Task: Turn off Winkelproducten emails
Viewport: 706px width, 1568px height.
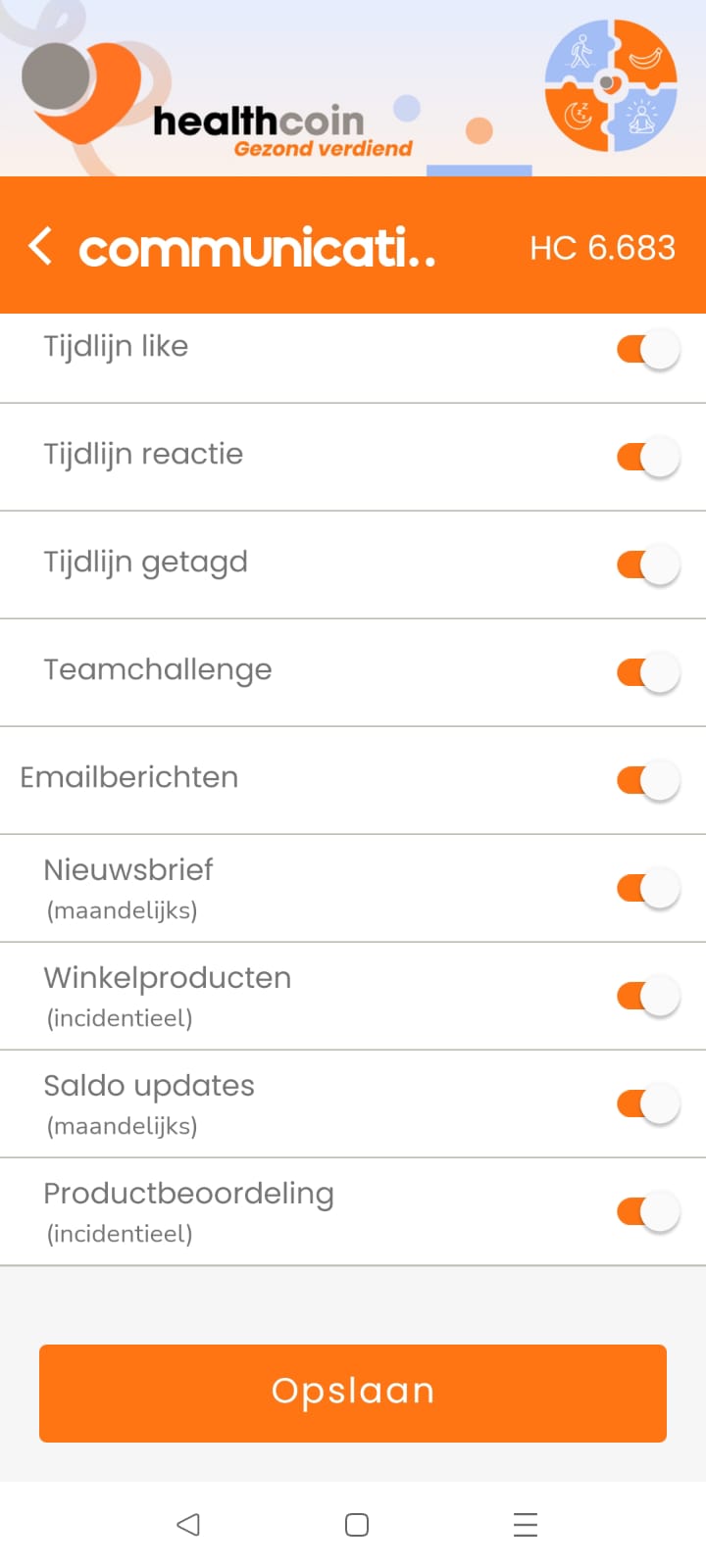Action: coord(647,996)
